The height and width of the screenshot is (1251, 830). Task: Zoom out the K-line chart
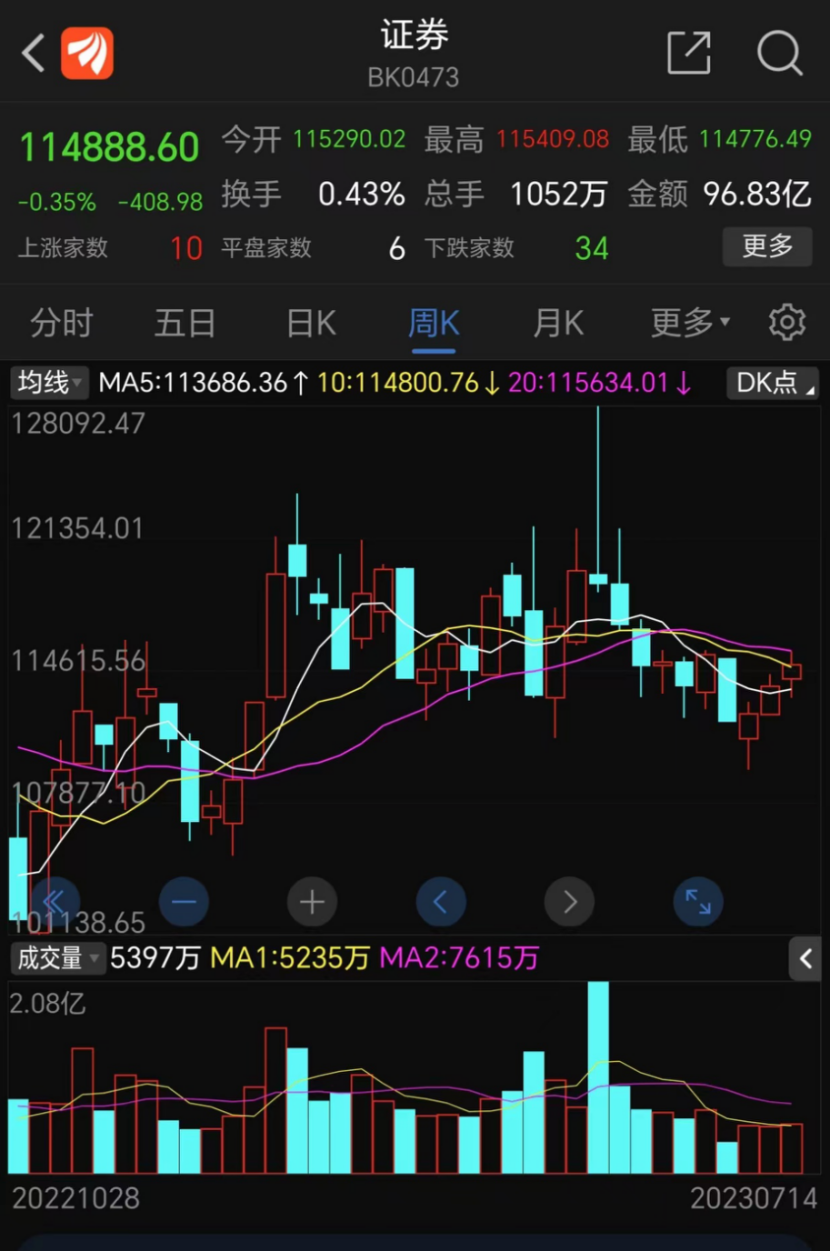pyautogui.click(x=183, y=902)
